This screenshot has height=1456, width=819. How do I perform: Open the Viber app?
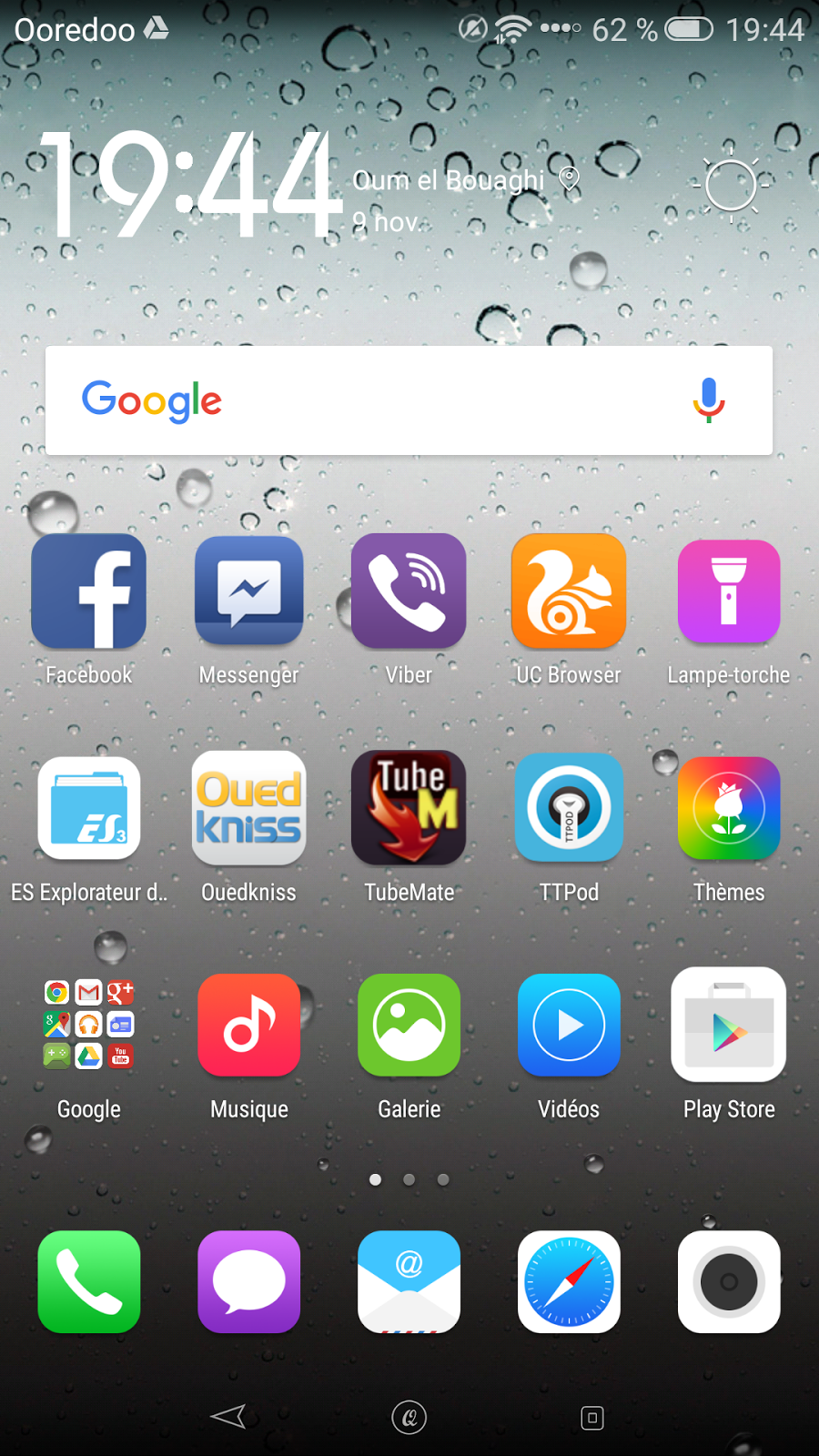[x=409, y=591]
